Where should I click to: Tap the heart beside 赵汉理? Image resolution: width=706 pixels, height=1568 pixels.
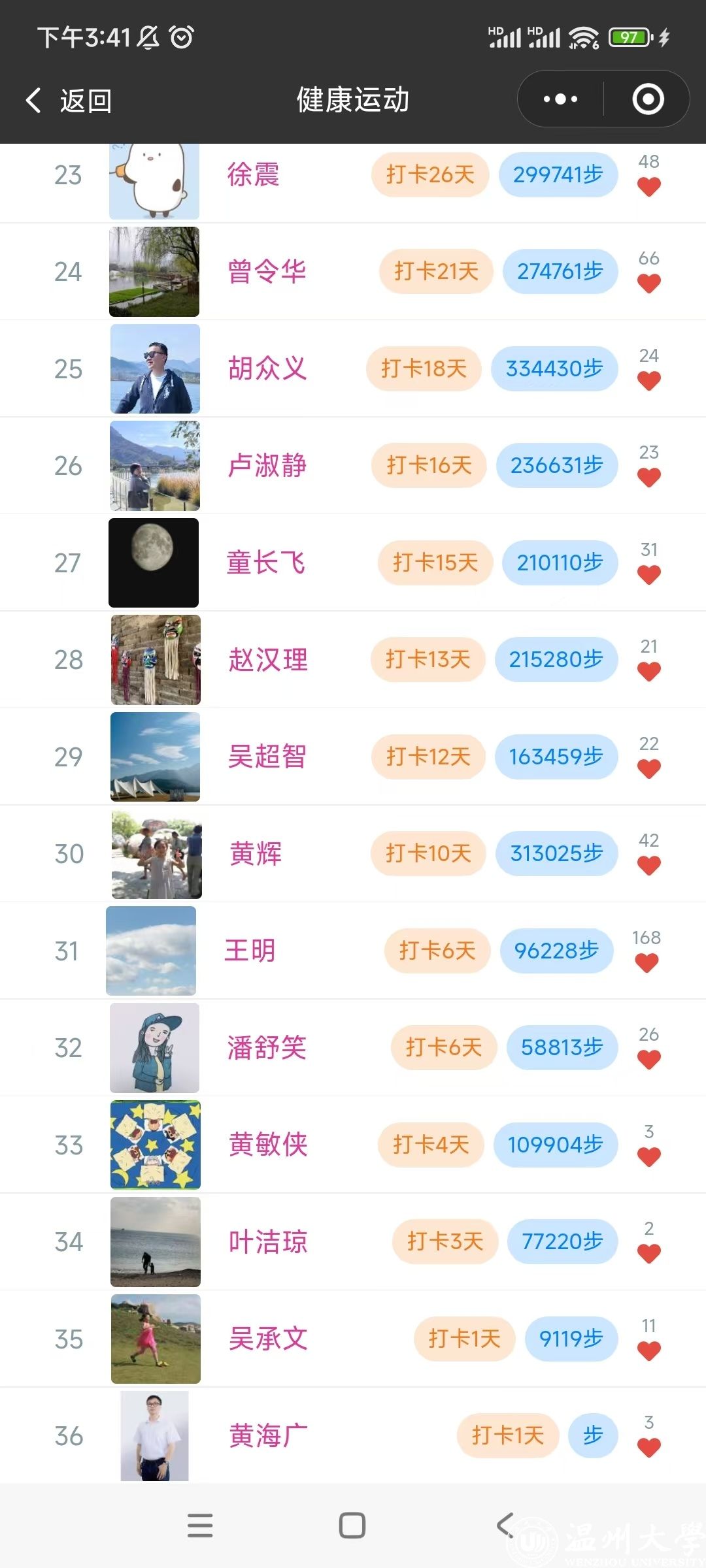click(649, 672)
